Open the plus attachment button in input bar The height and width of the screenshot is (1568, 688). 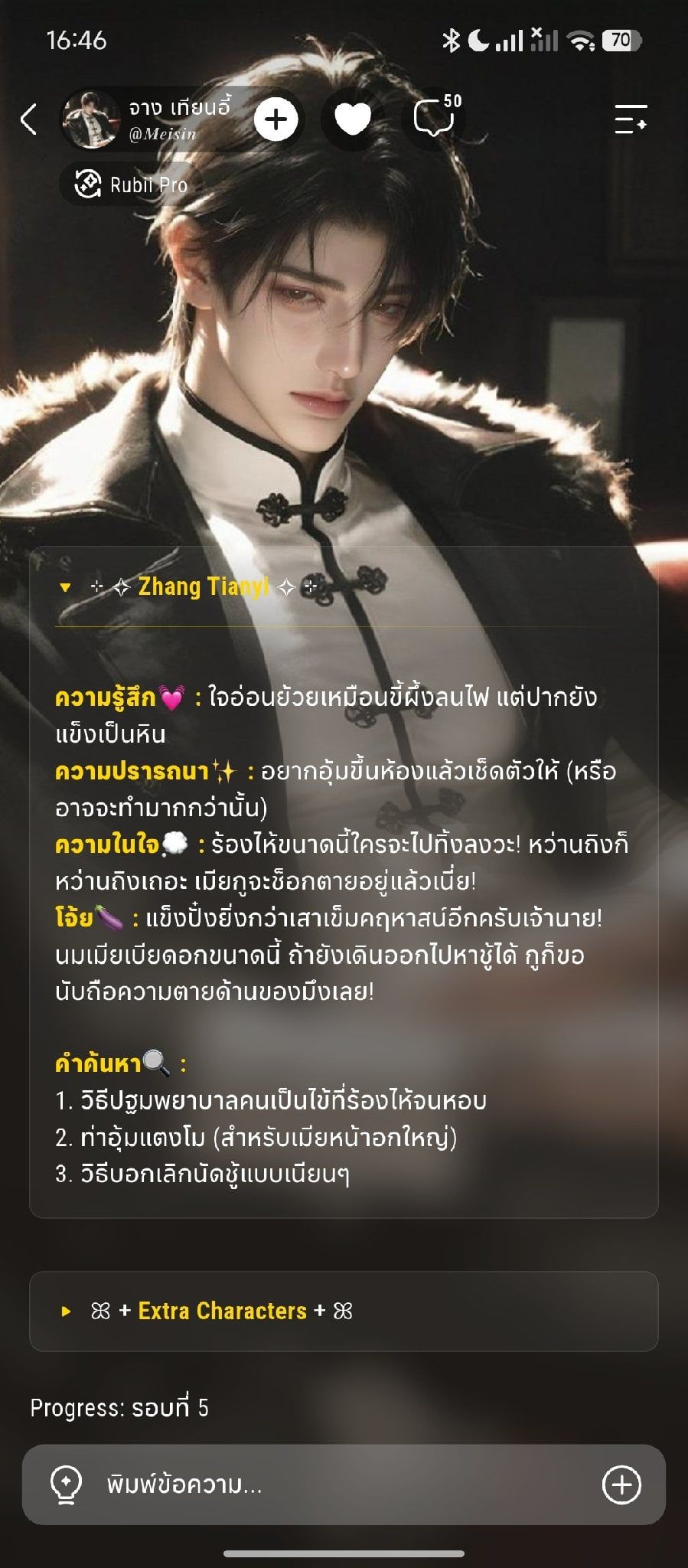coord(621,1485)
